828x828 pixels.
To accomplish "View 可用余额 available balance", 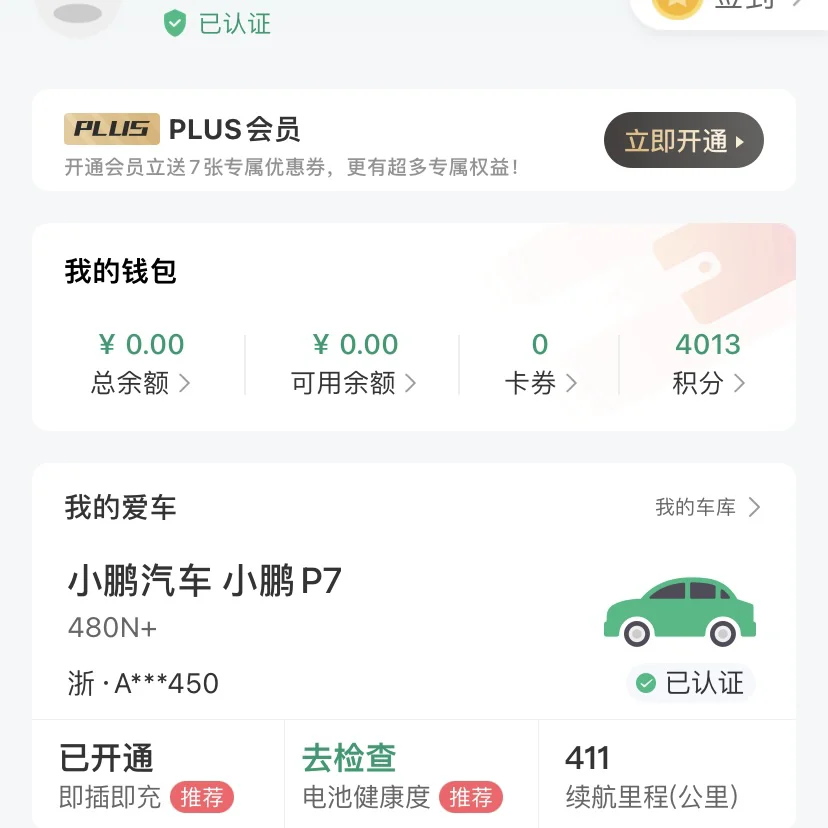I will pos(354,363).
